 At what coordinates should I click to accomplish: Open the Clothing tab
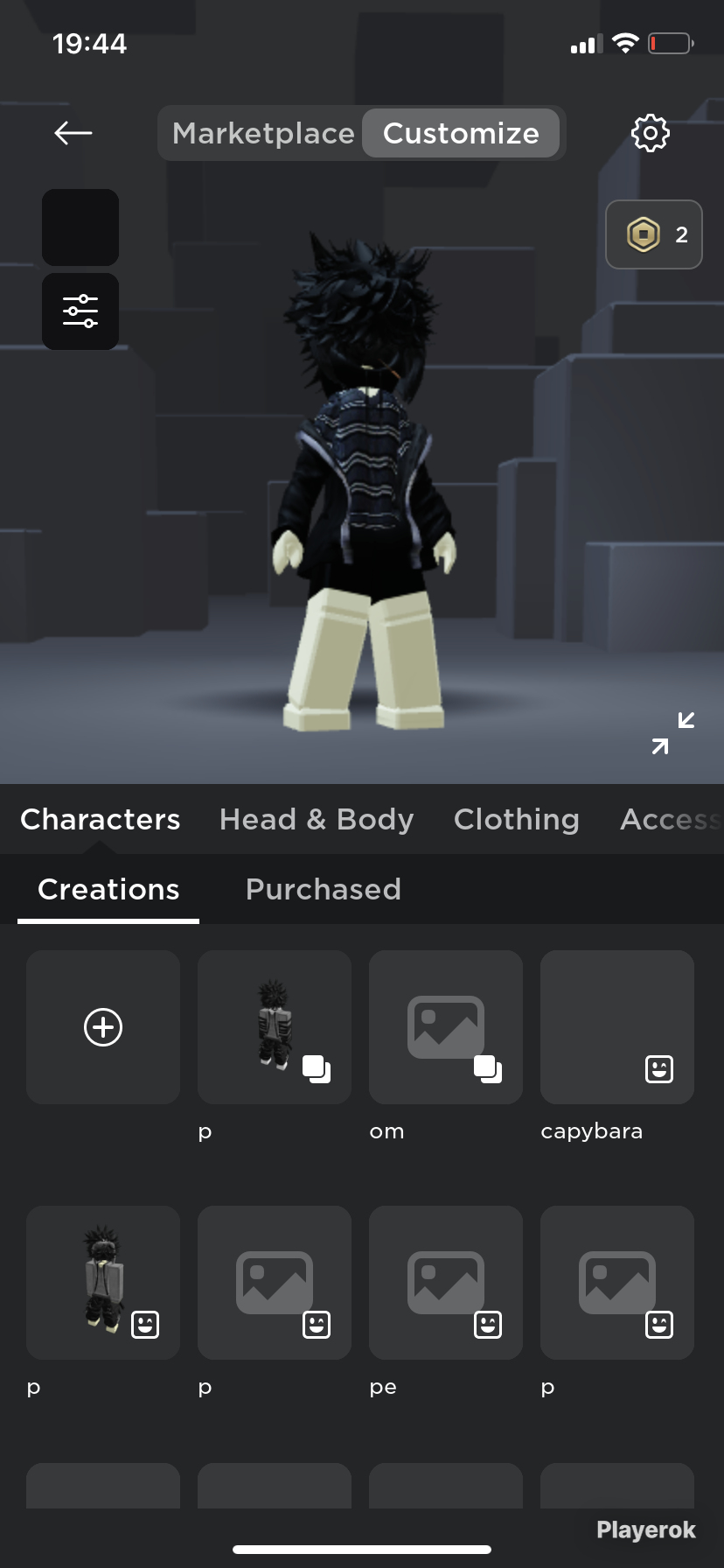point(517,819)
